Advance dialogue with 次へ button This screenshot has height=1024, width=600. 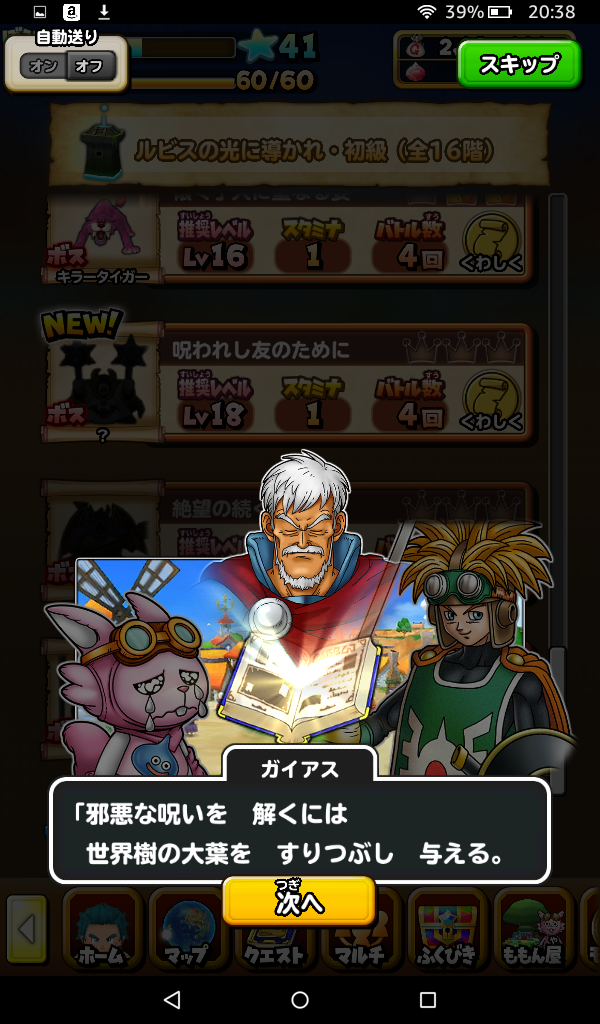(299, 901)
